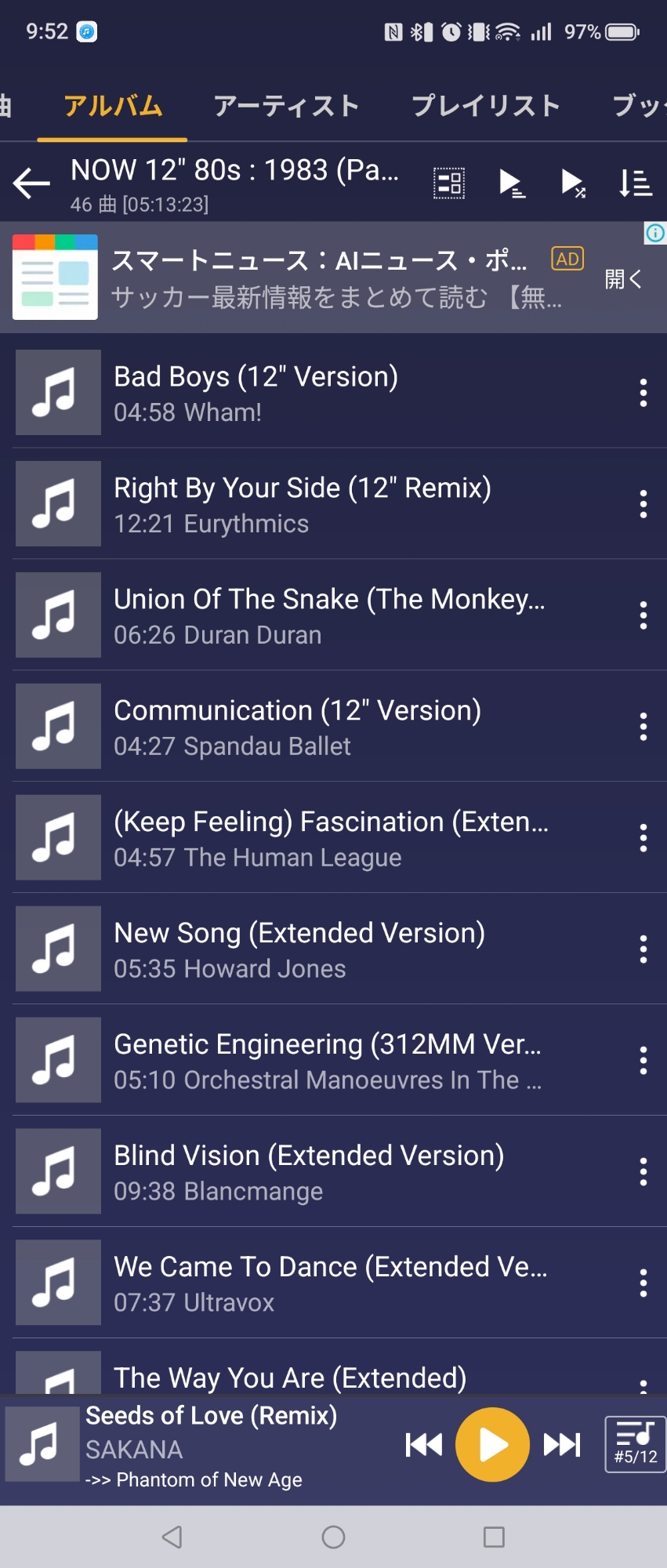The width and height of the screenshot is (667, 1568).
Task: Switch to the プレイリスト tab
Action: pyautogui.click(x=486, y=106)
